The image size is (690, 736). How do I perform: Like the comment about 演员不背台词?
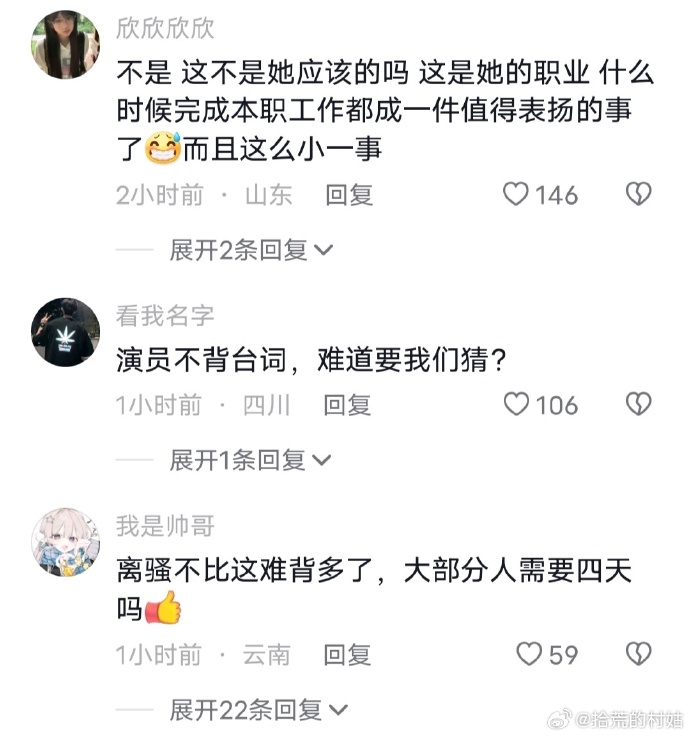click(516, 405)
